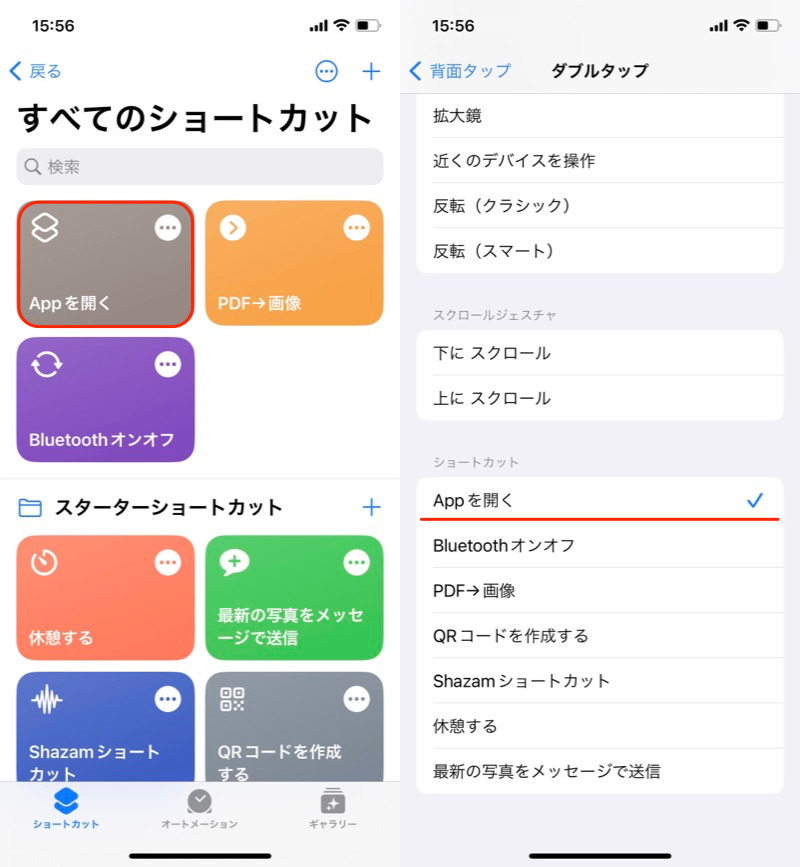Viewport: 800px width, 867px height.
Task: Go back with the 戻る button
Action: tap(36, 71)
